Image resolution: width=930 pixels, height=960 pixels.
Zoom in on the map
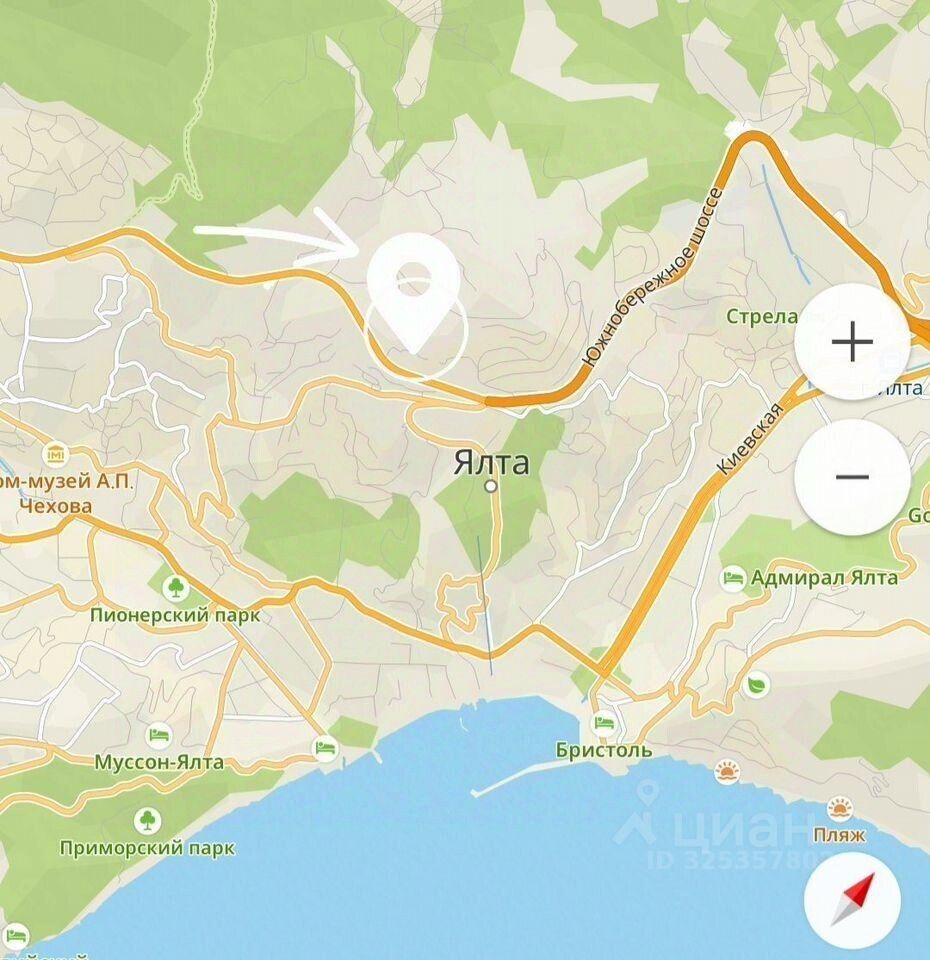click(x=852, y=342)
